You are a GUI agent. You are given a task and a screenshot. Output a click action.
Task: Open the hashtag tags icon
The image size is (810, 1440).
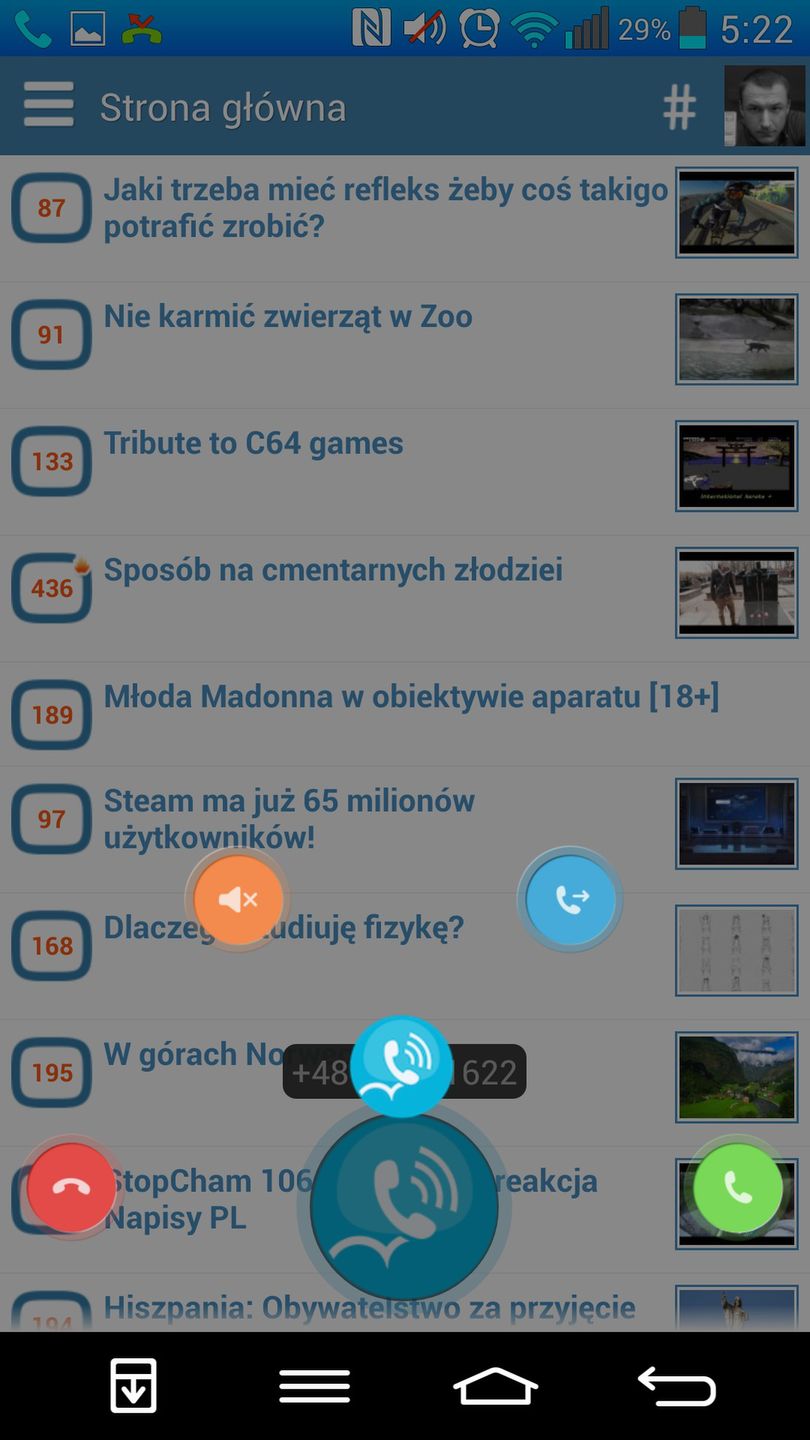(x=679, y=106)
